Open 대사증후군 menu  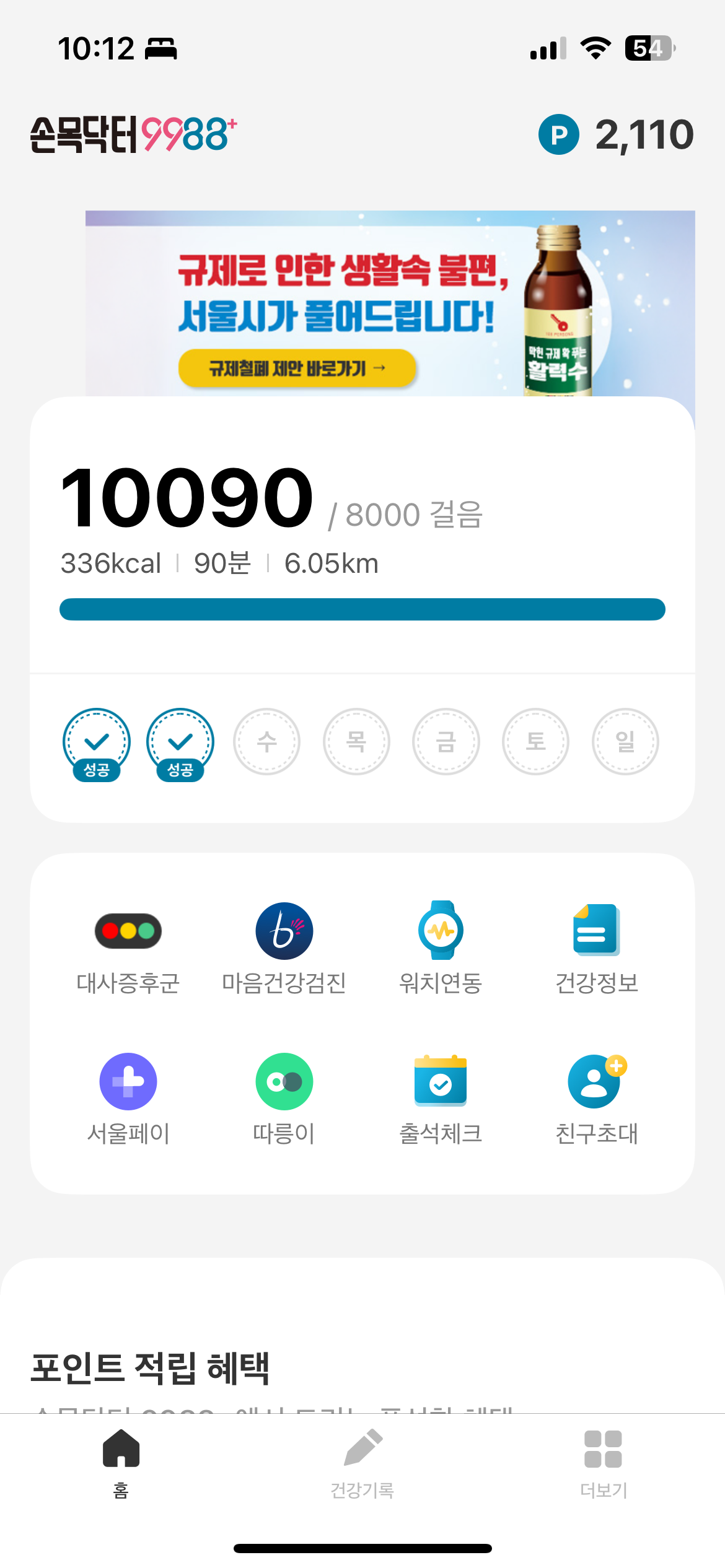(128, 947)
